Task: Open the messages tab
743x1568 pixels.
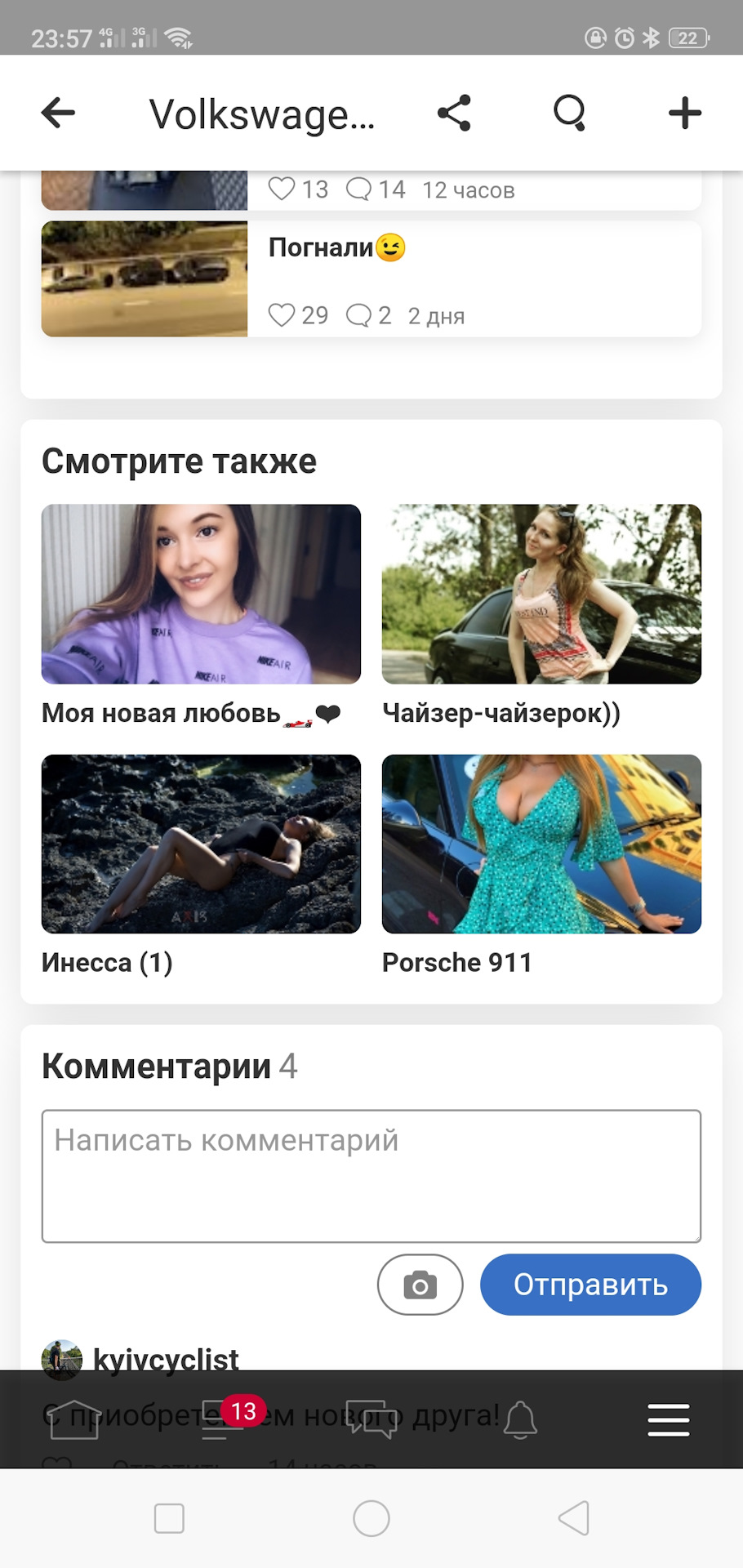Action: click(x=371, y=1419)
